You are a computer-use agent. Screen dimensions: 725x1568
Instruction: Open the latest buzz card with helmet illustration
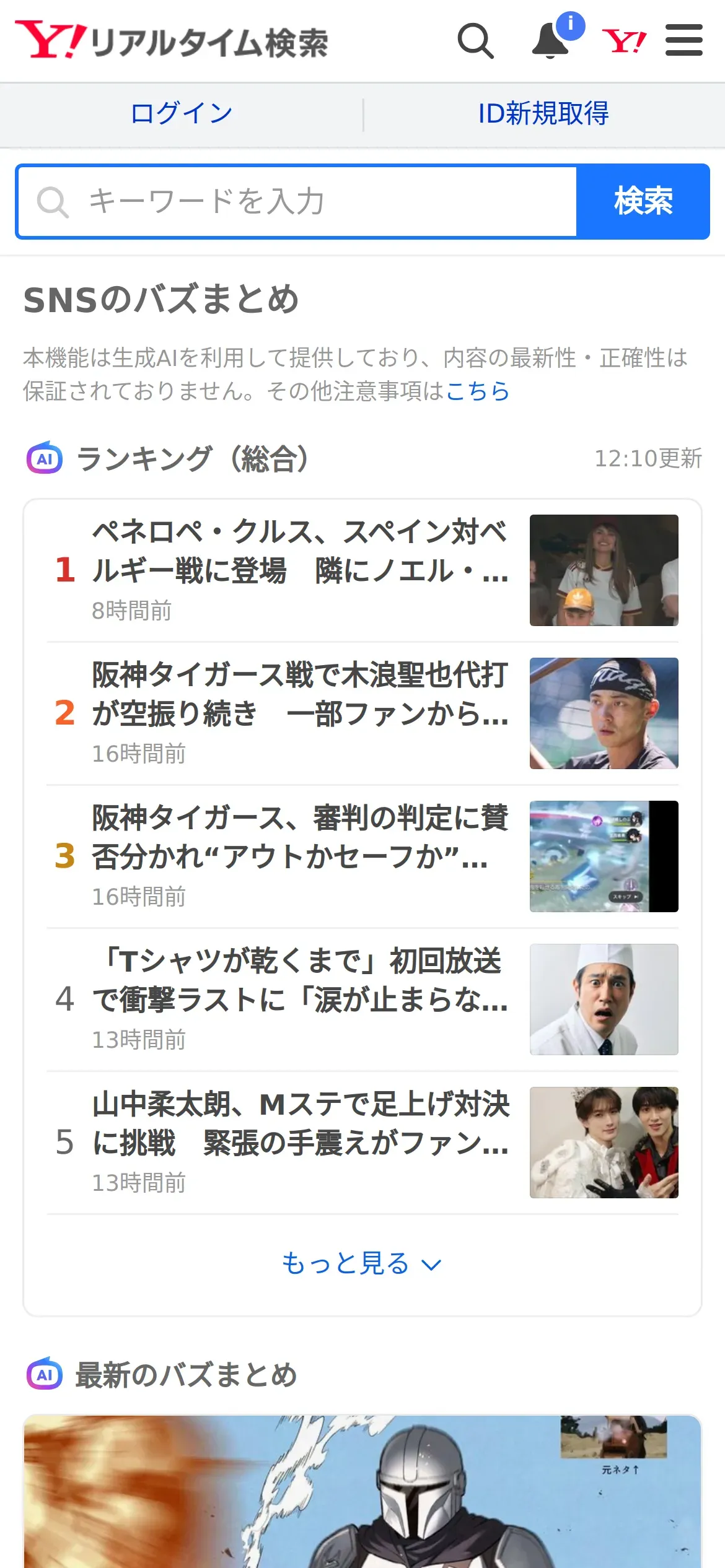(x=362, y=1491)
